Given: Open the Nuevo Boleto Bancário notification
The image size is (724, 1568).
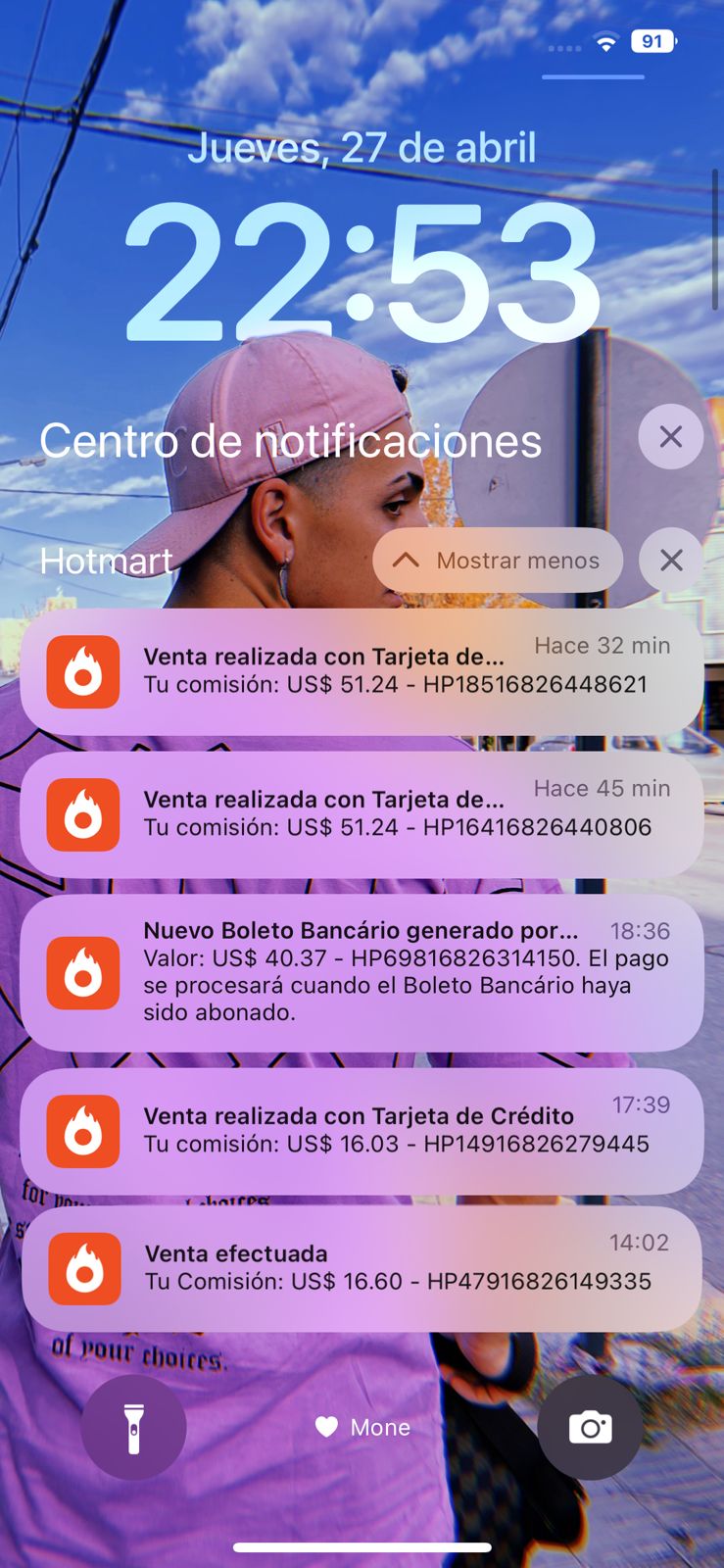Looking at the screenshot, I should pos(362,972).
